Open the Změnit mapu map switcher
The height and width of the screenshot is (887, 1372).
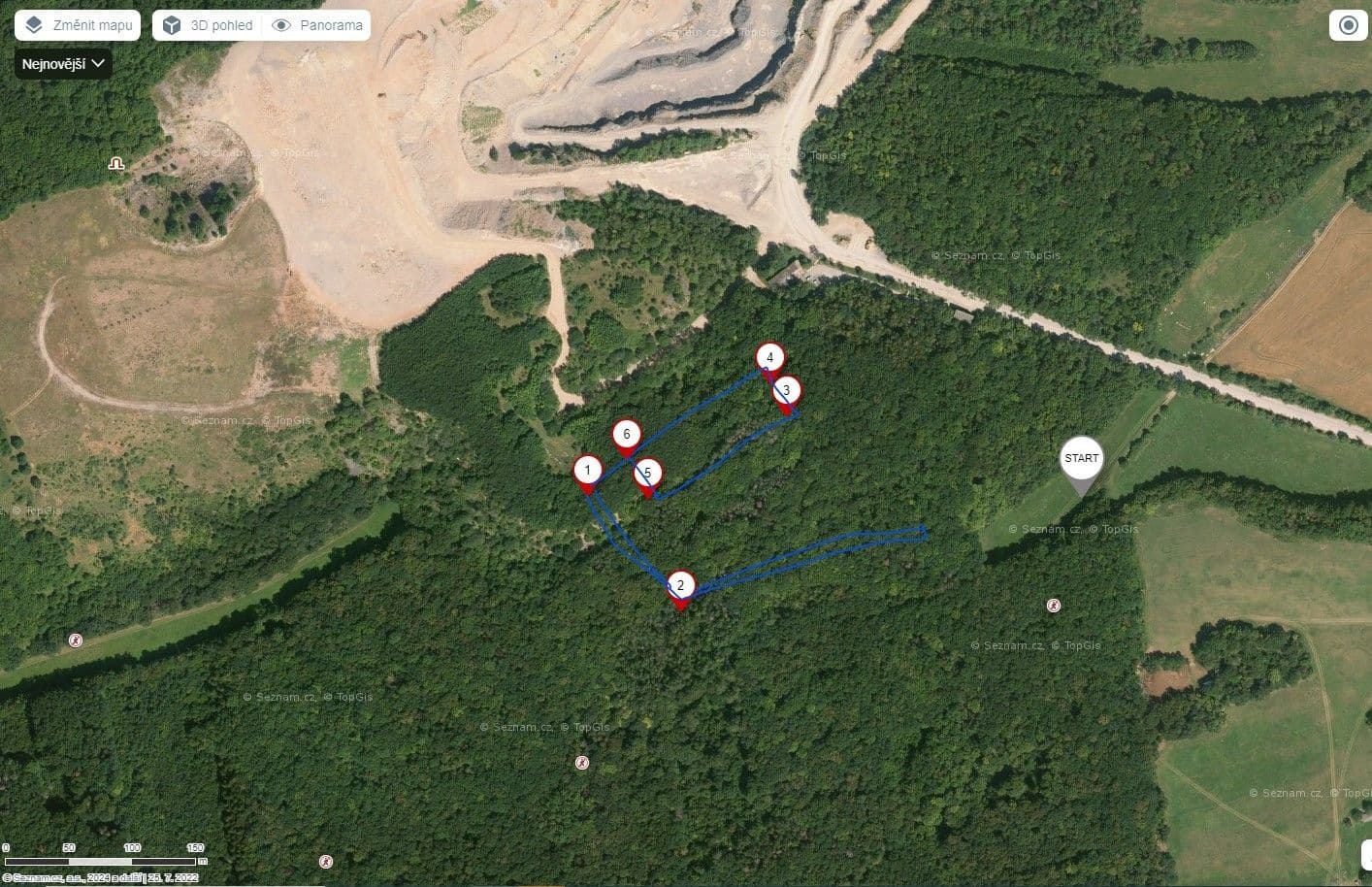coord(78,25)
